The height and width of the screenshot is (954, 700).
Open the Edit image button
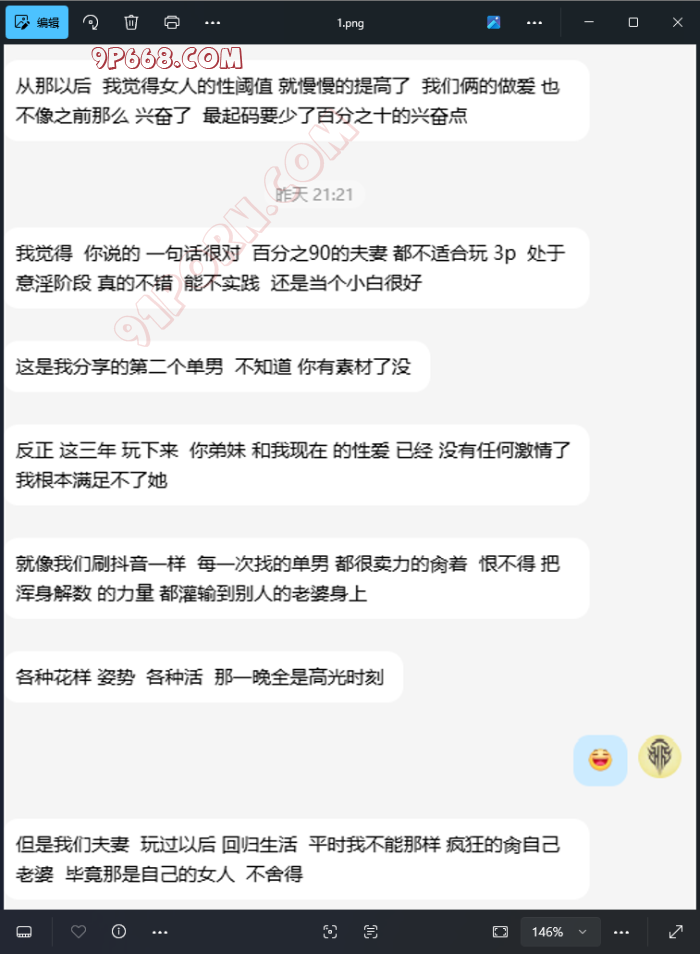(x=37, y=22)
